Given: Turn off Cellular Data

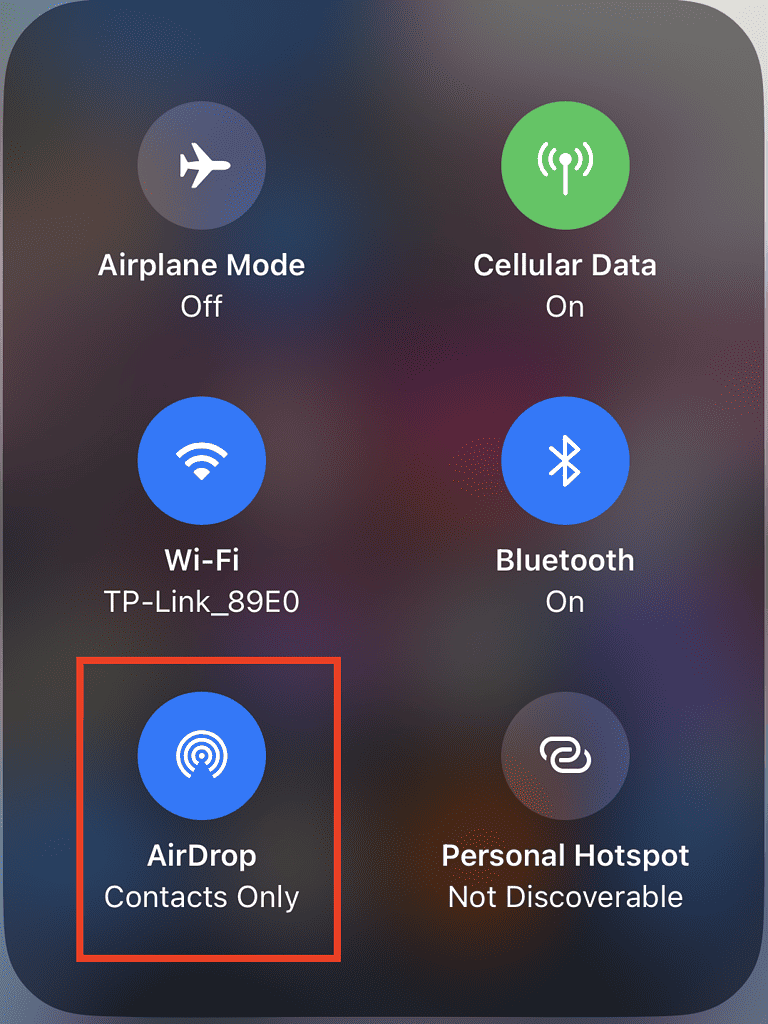Looking at the screenshot, I should pyautogui.click(x=565, y=166).
